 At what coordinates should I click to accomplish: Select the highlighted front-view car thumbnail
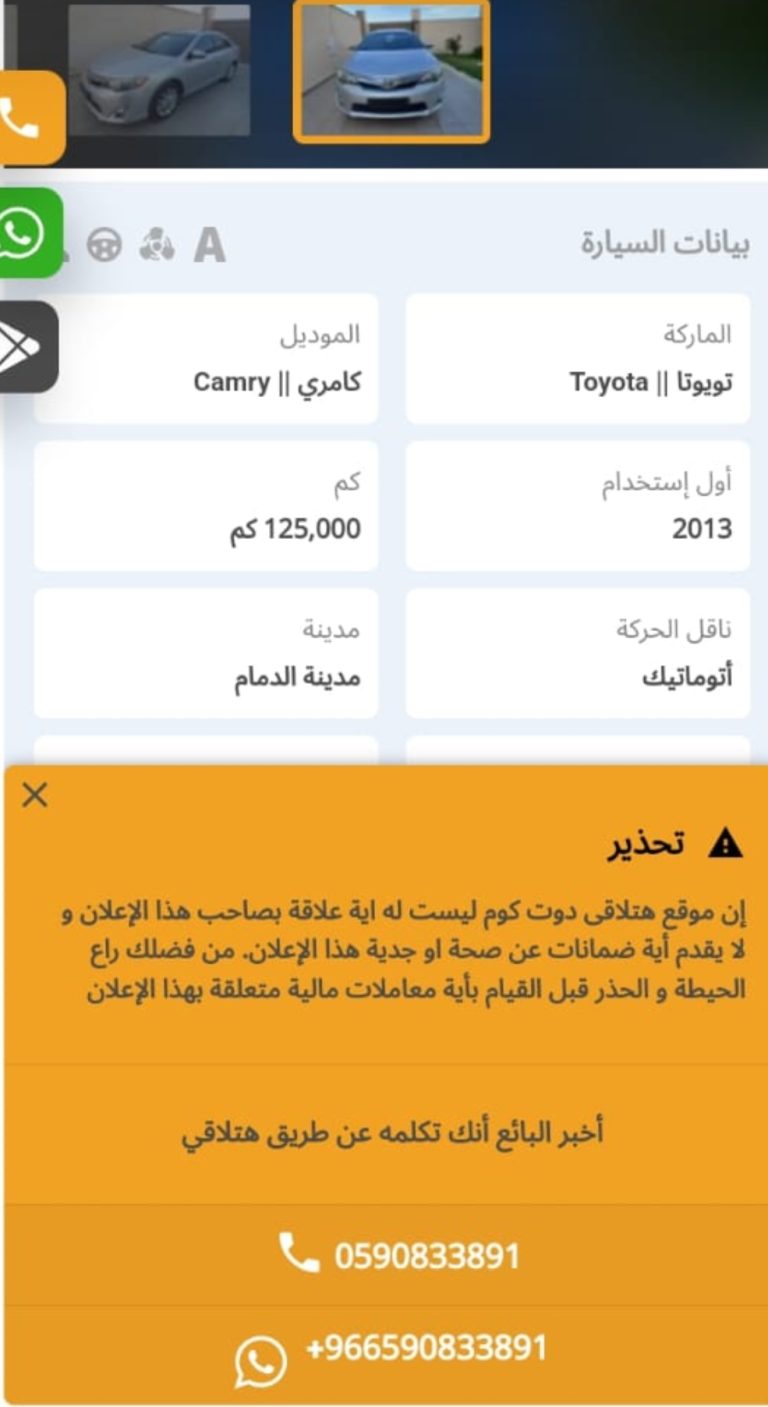point(391,72)
